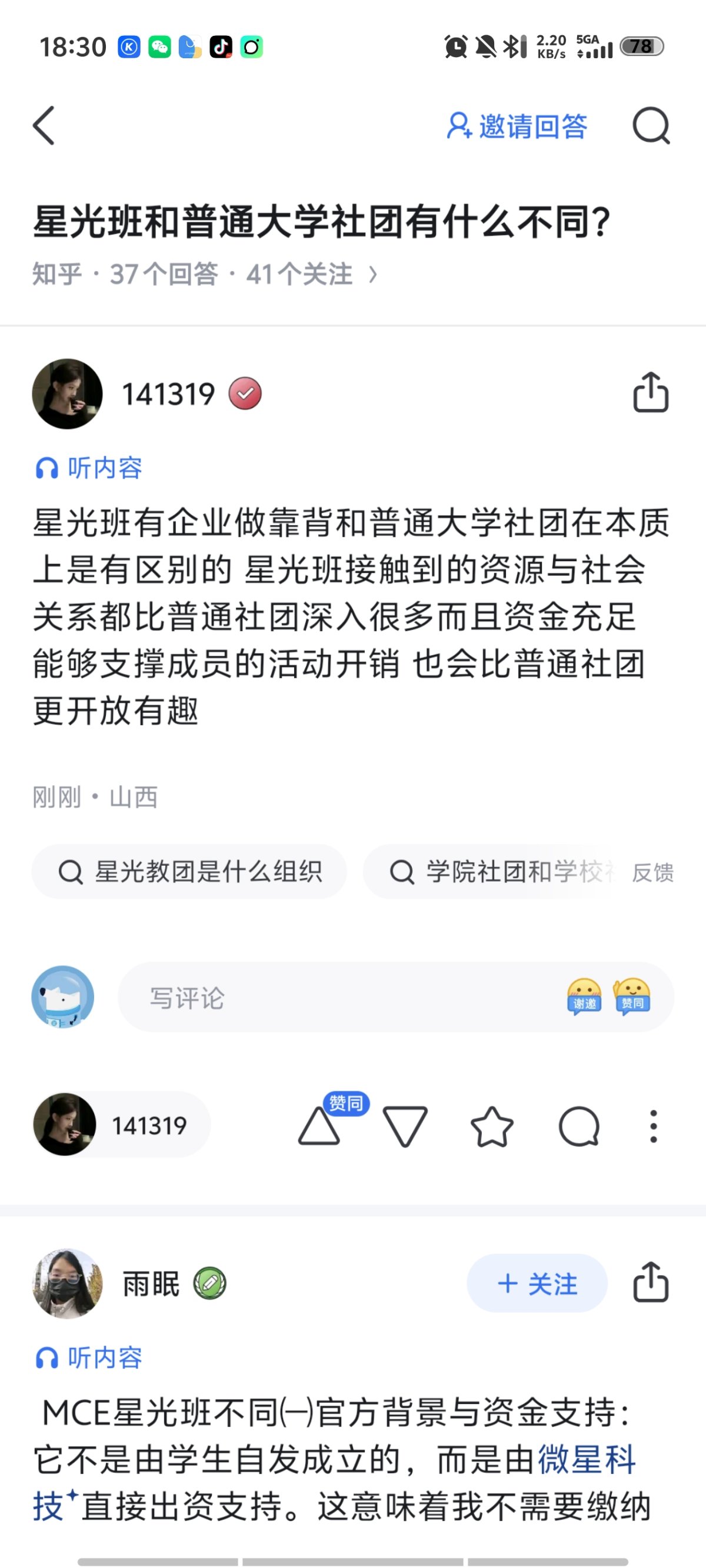The height and width of the screenshot is (1568, 706).
Task: Downvote the answer with the down triangle
Action: (405, 1126)
